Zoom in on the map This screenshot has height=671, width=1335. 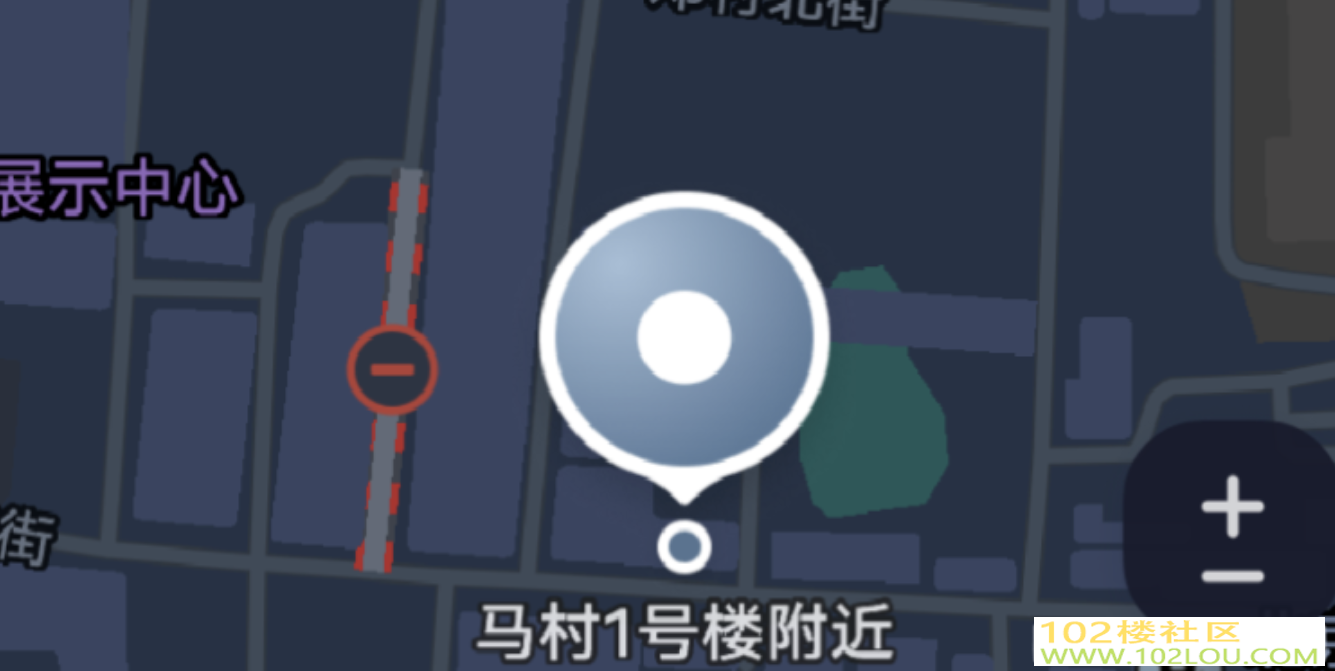1233,506
